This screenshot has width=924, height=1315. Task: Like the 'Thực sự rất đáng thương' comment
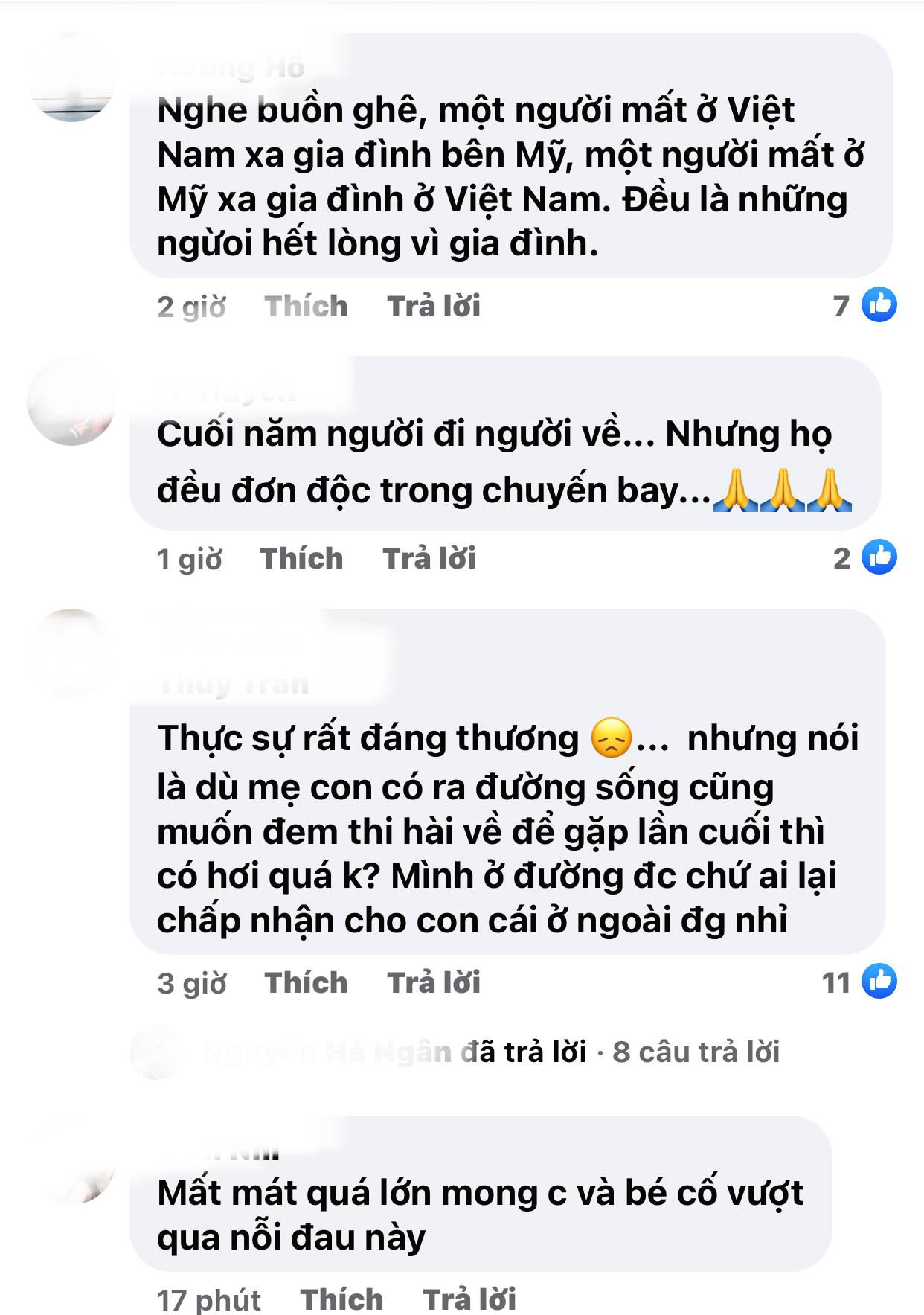tap(306, 983)
